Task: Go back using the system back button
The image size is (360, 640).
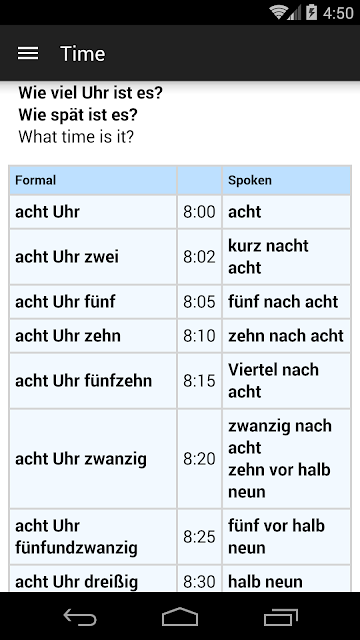Action: (80, 617)
